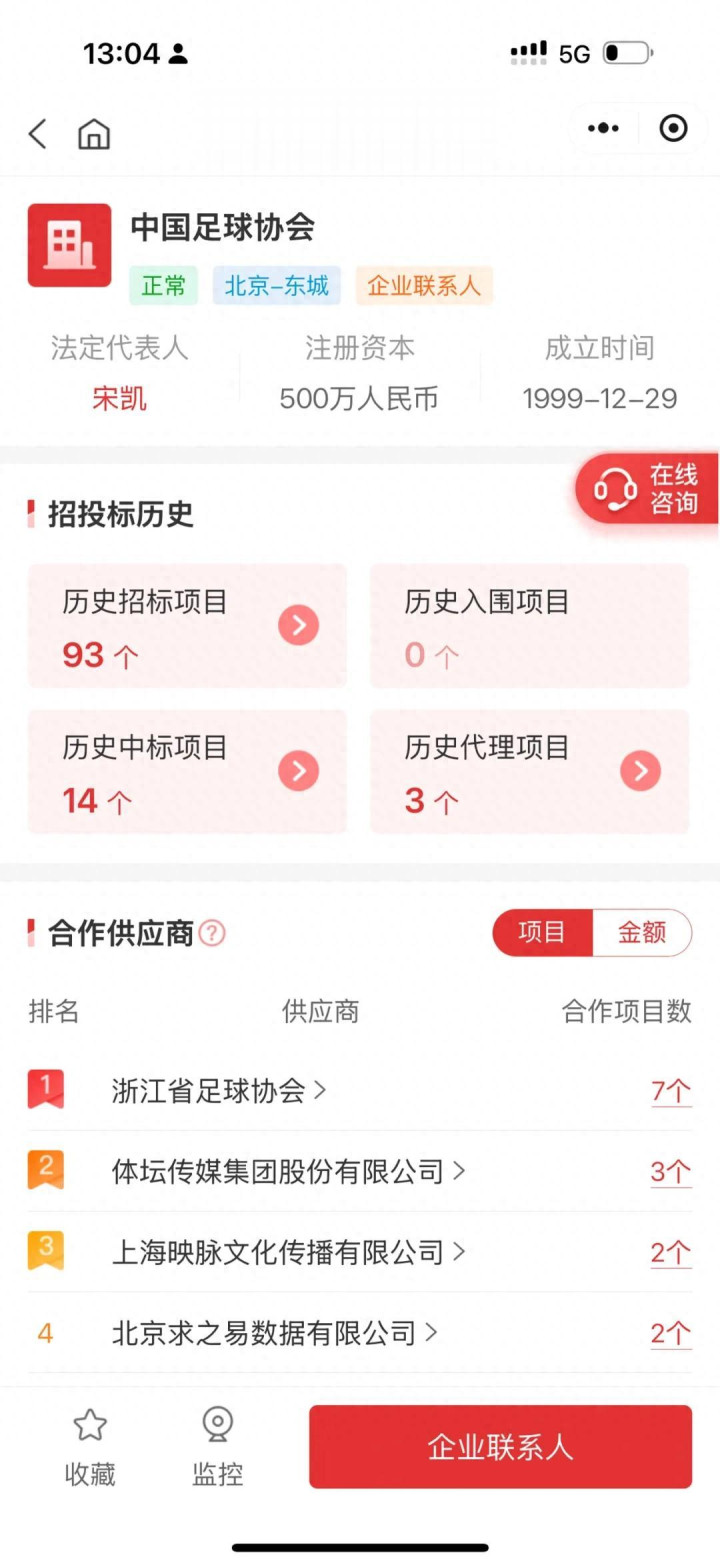Open the three-dot more menu

point(603,128)
